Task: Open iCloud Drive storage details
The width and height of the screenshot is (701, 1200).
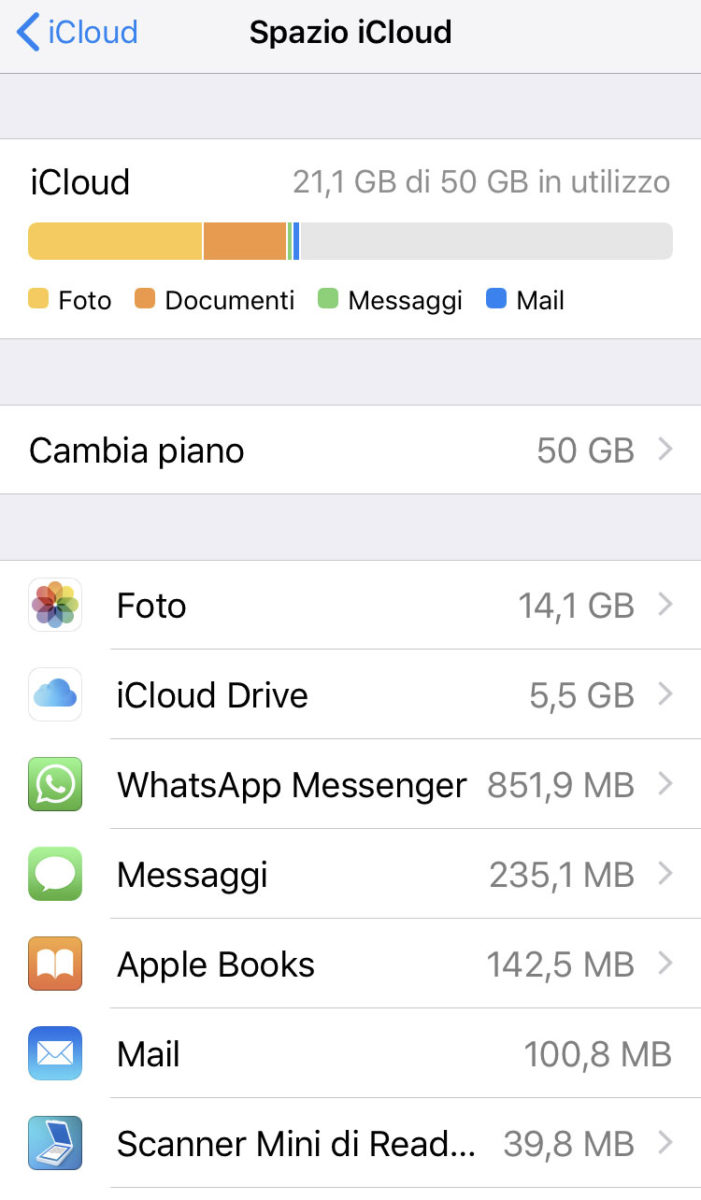Action: click(x=350, y=695)
